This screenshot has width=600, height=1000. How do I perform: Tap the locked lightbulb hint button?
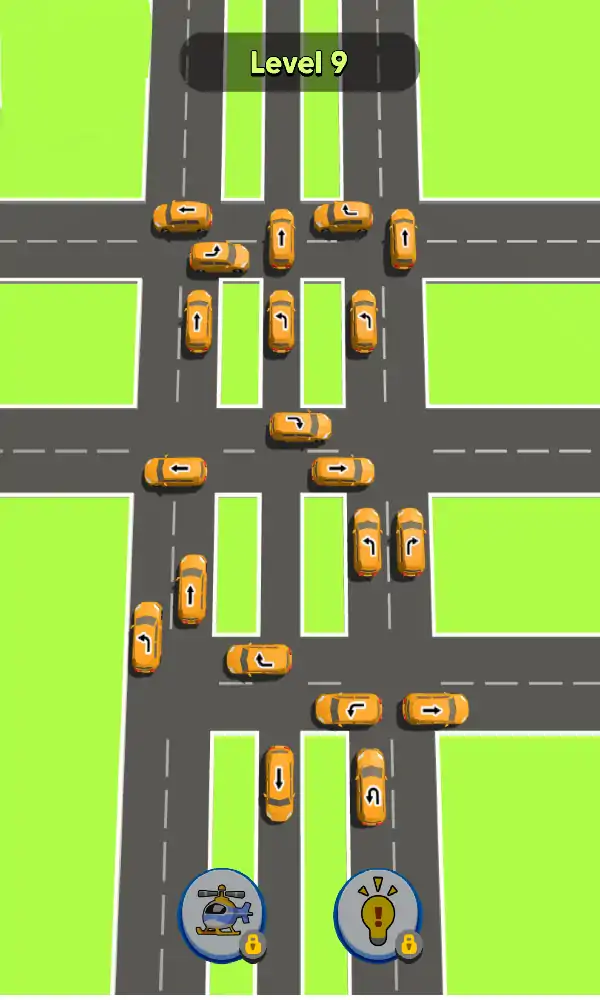tap(377, 913)
